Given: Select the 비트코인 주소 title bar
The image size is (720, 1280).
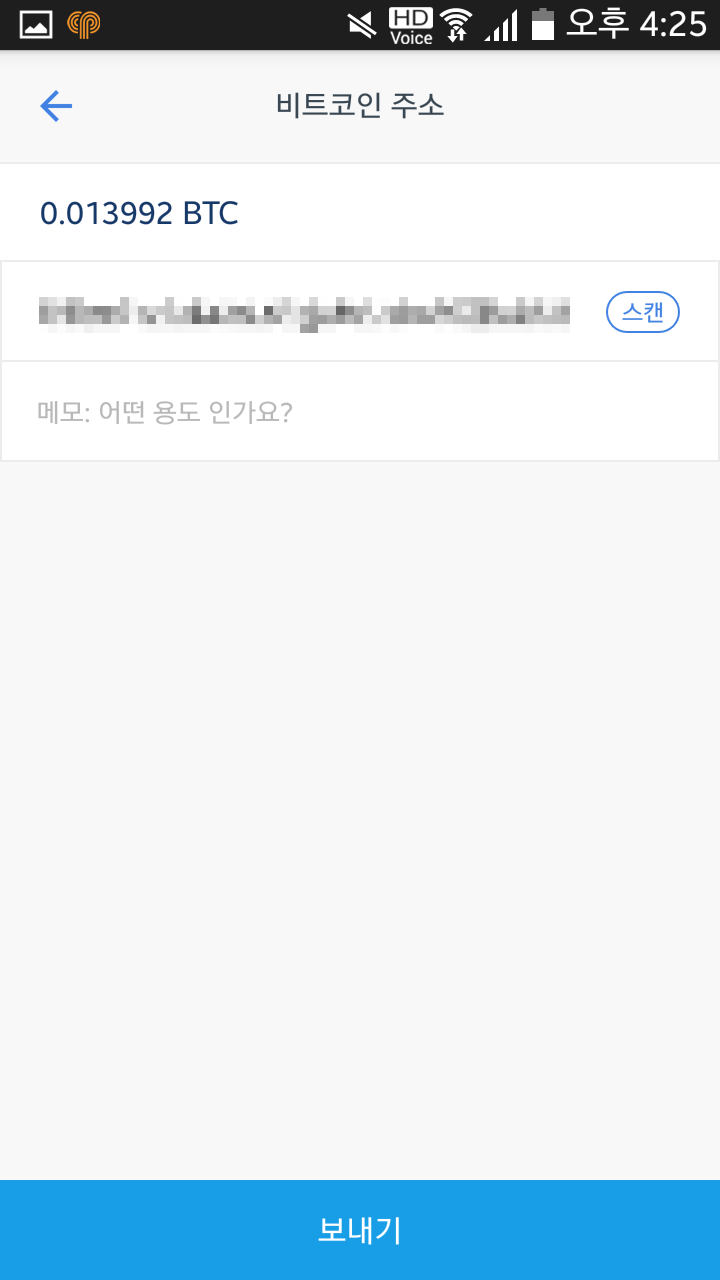Looking at the screenshot, I should point(360,105).
